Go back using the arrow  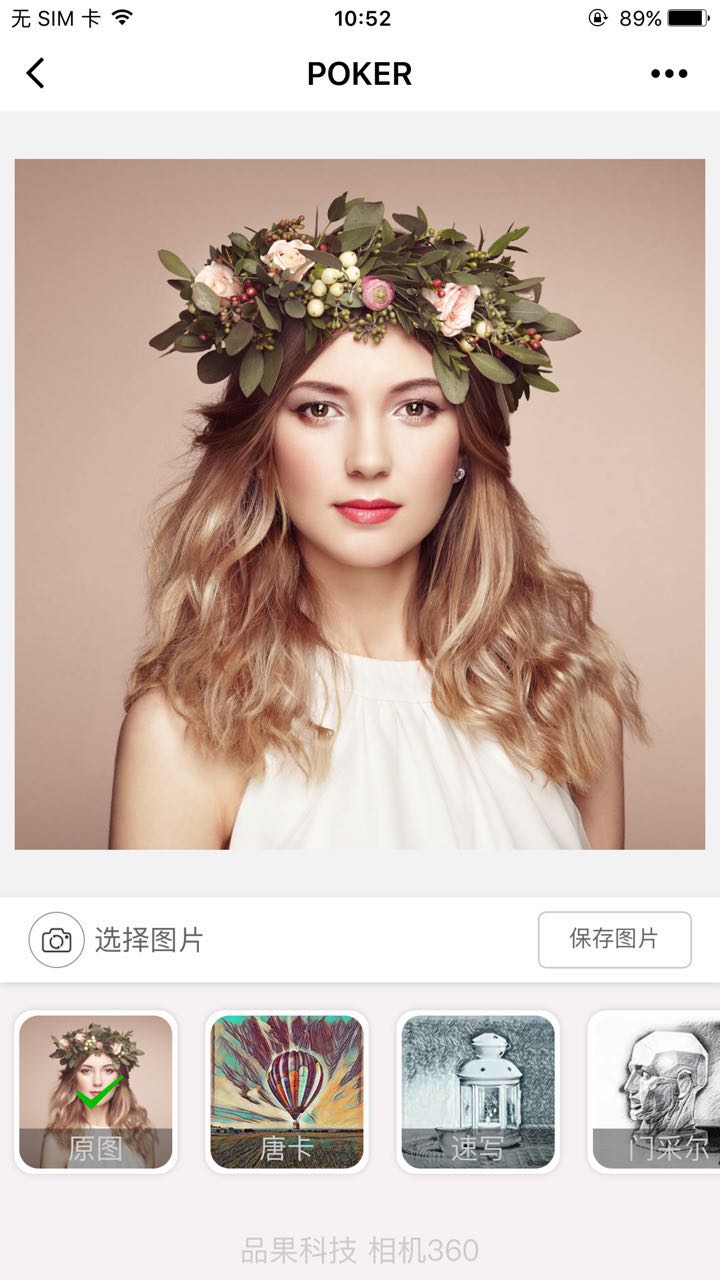coord(36,73)
